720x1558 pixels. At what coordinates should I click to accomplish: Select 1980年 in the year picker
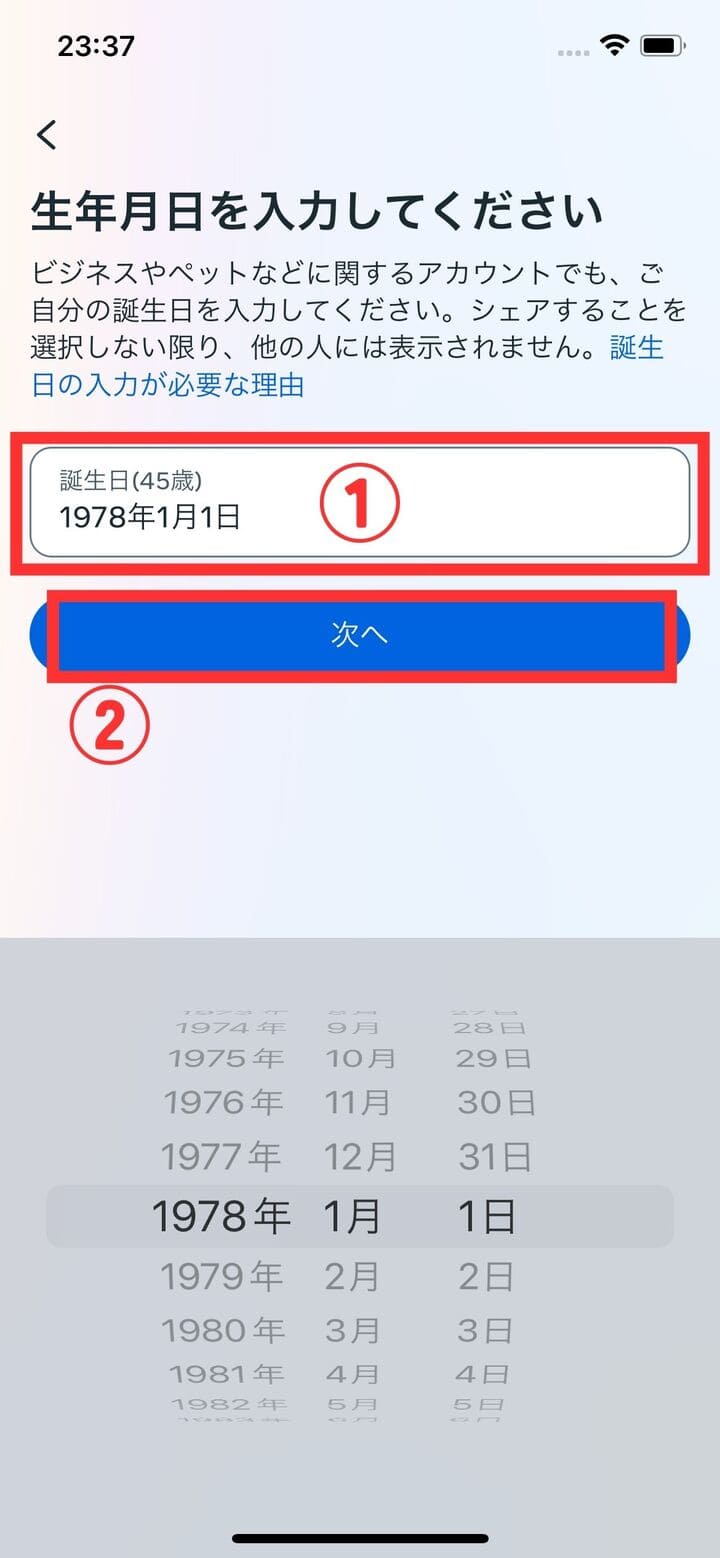click(222, 1330)
